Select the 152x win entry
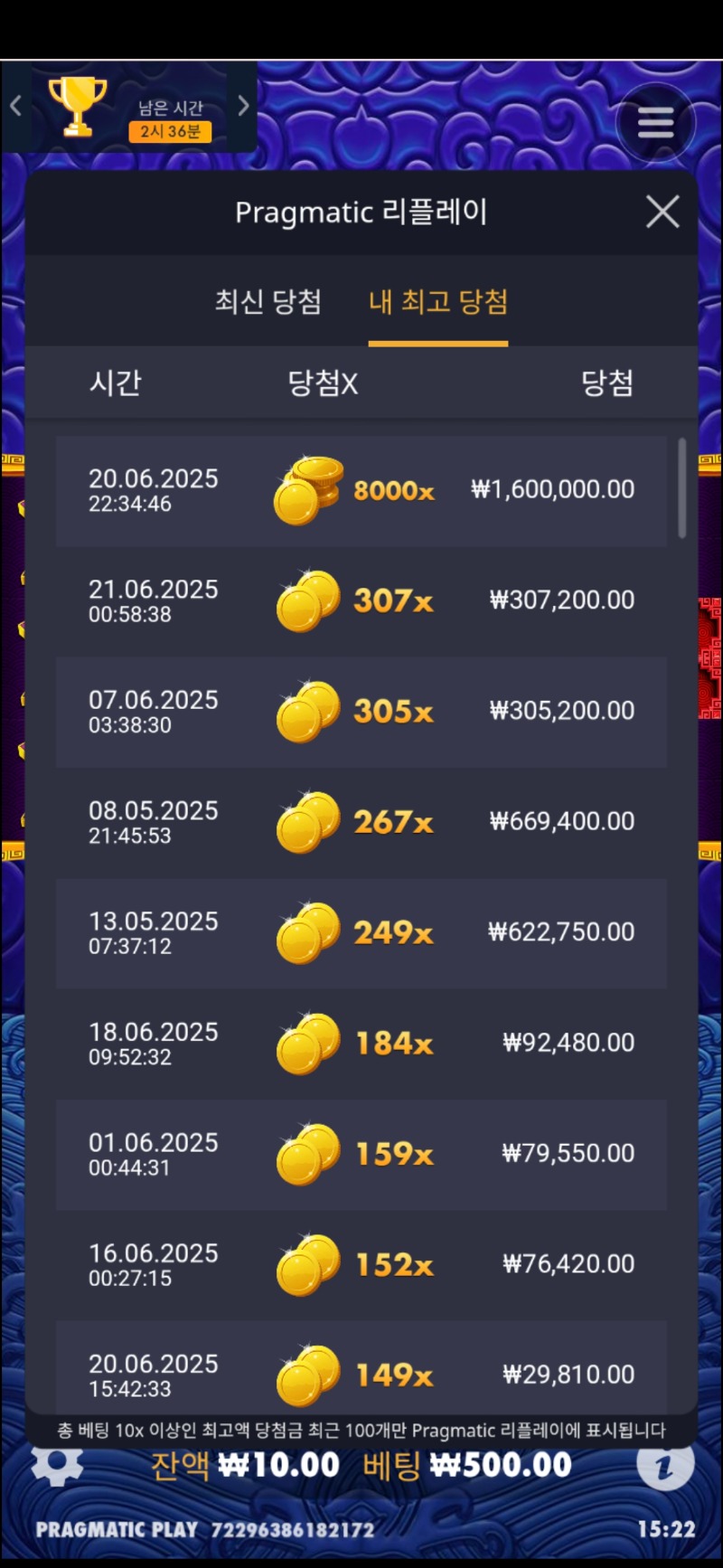The image size is (723, 1568). point(361,1264)
